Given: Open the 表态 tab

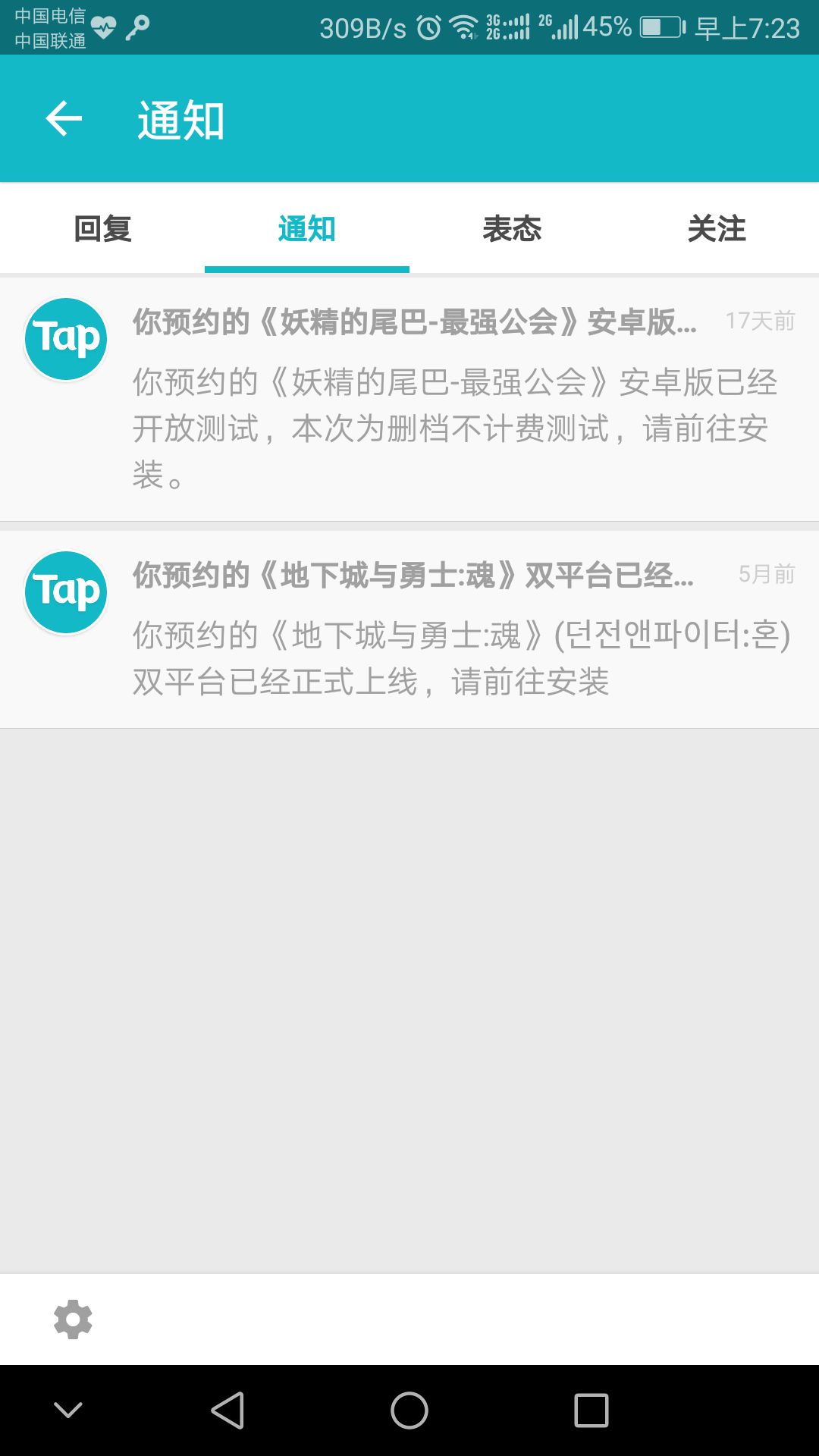Looking at the screenshot, I should [512, 228].
